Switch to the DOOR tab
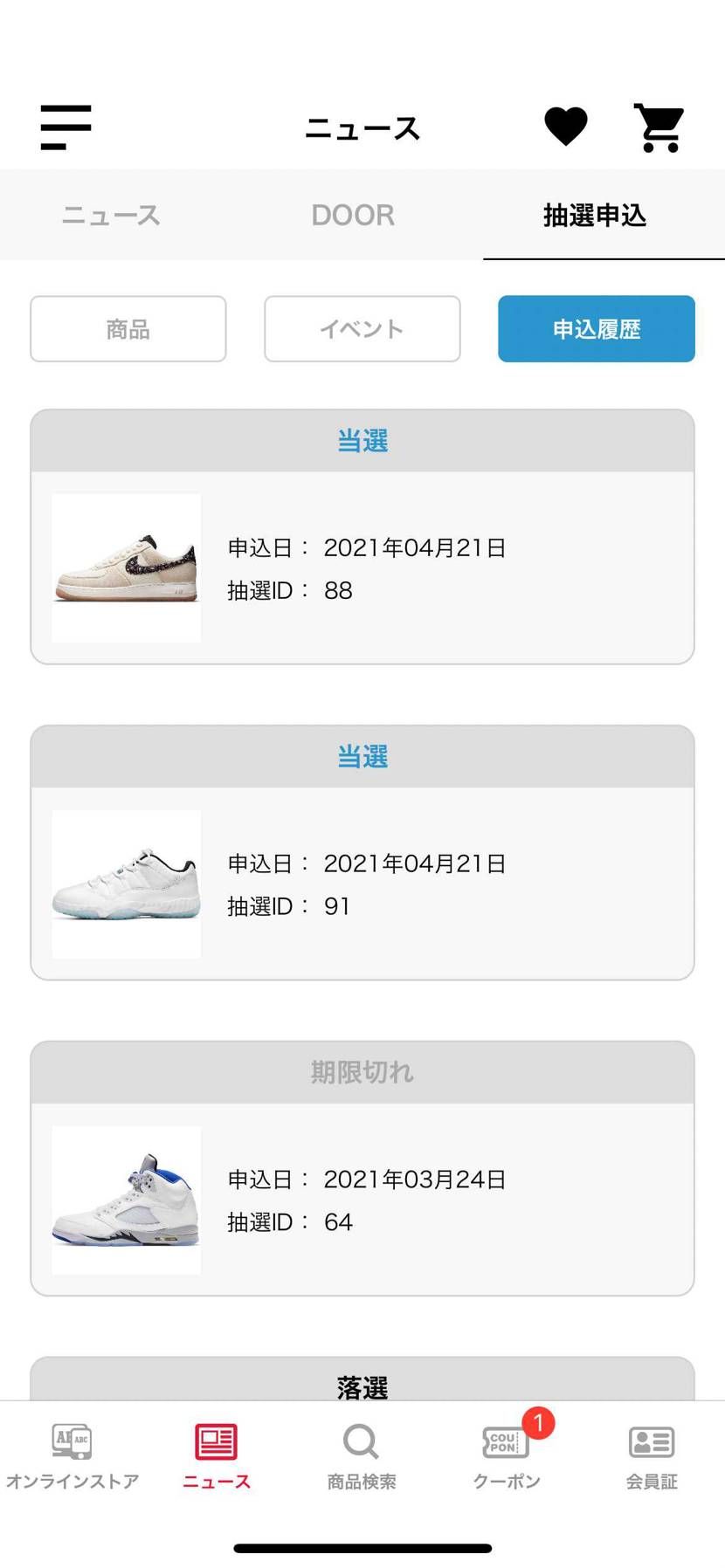The width and height of the screenshot is (725, 1568). [353, 215]
